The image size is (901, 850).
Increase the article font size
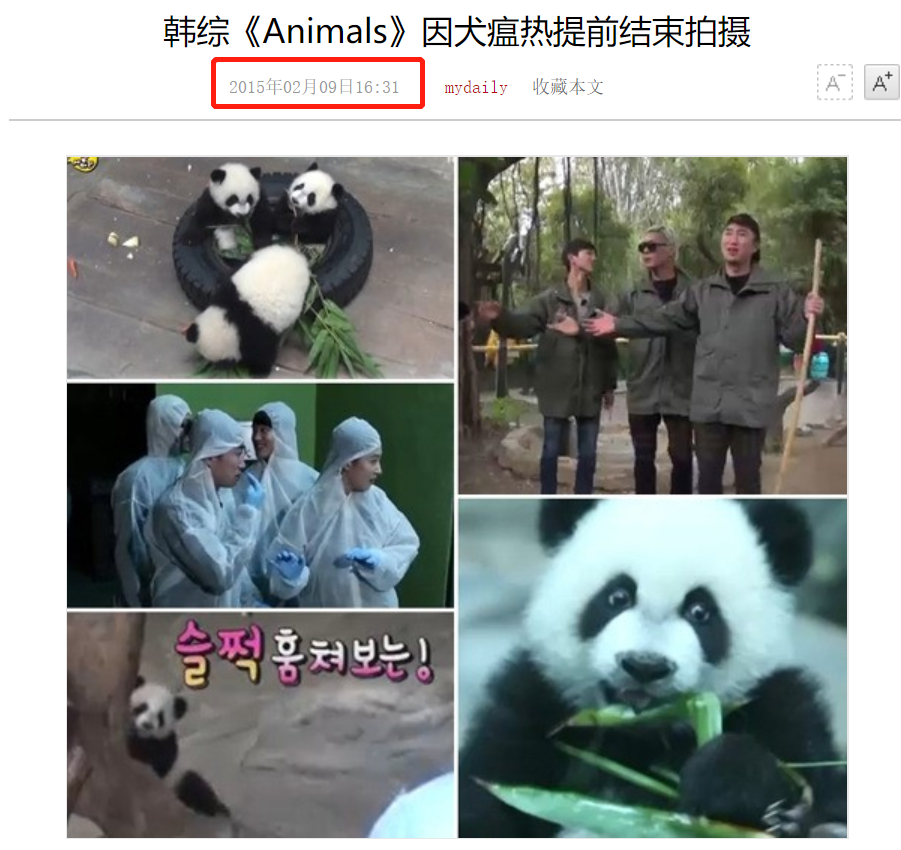point(881,83)
